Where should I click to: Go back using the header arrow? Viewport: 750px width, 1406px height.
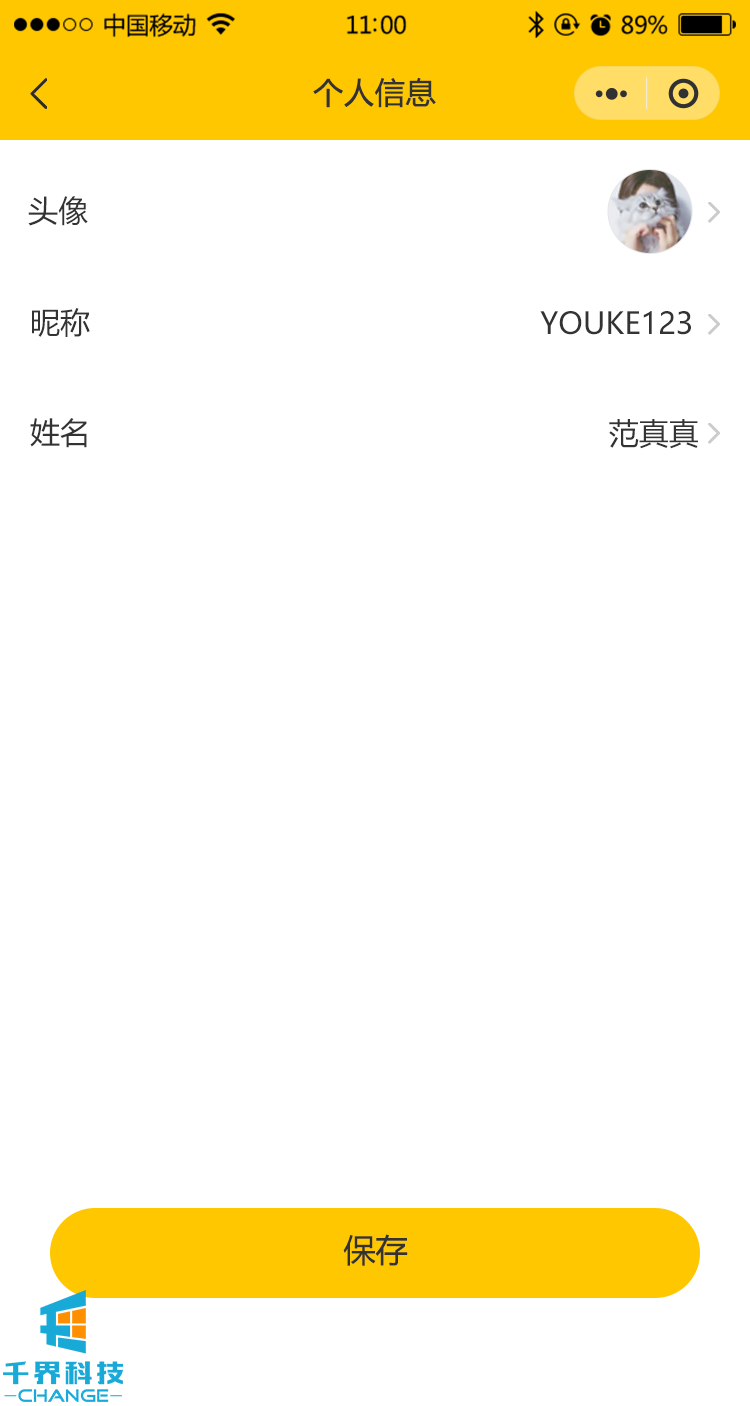click(x=39, y=94)
